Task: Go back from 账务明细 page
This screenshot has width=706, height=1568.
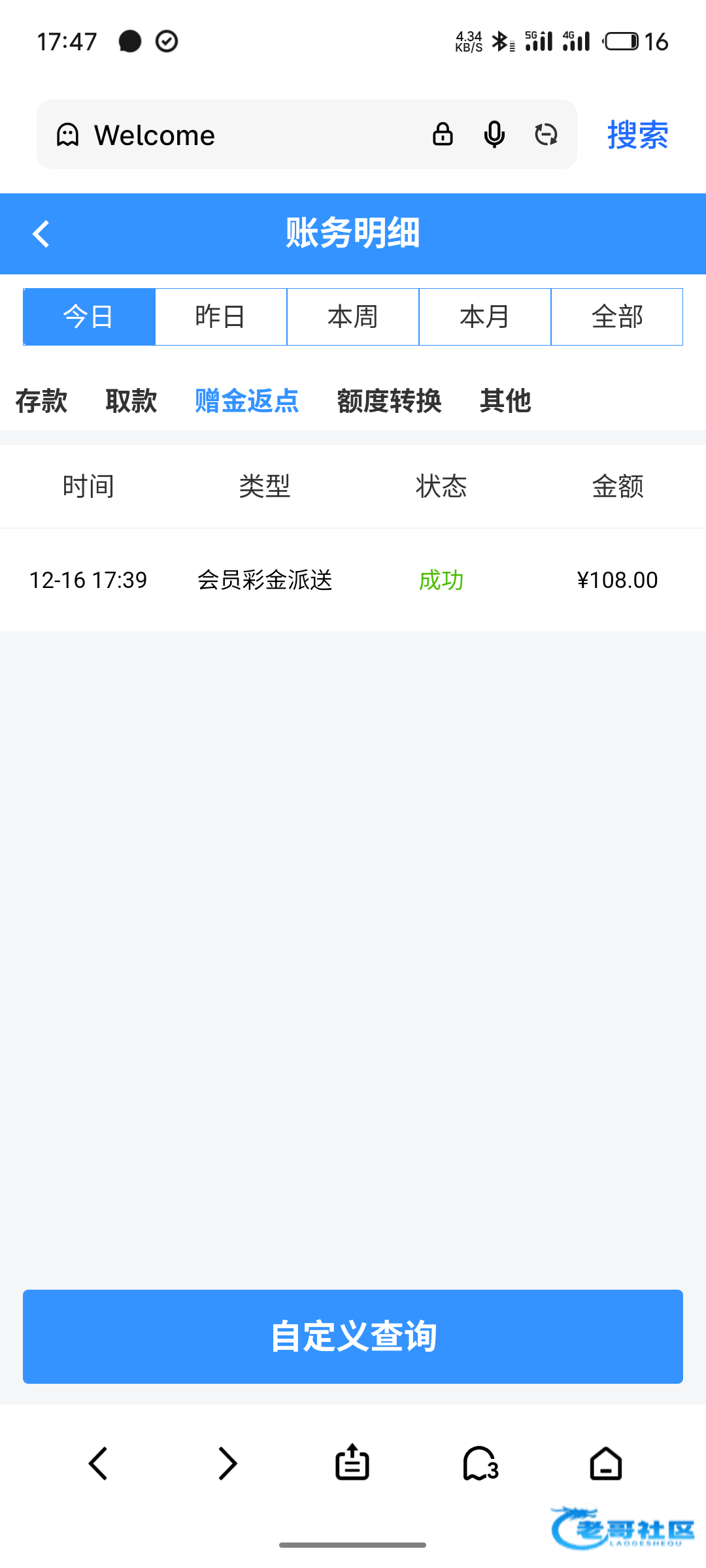Action: 41,234
